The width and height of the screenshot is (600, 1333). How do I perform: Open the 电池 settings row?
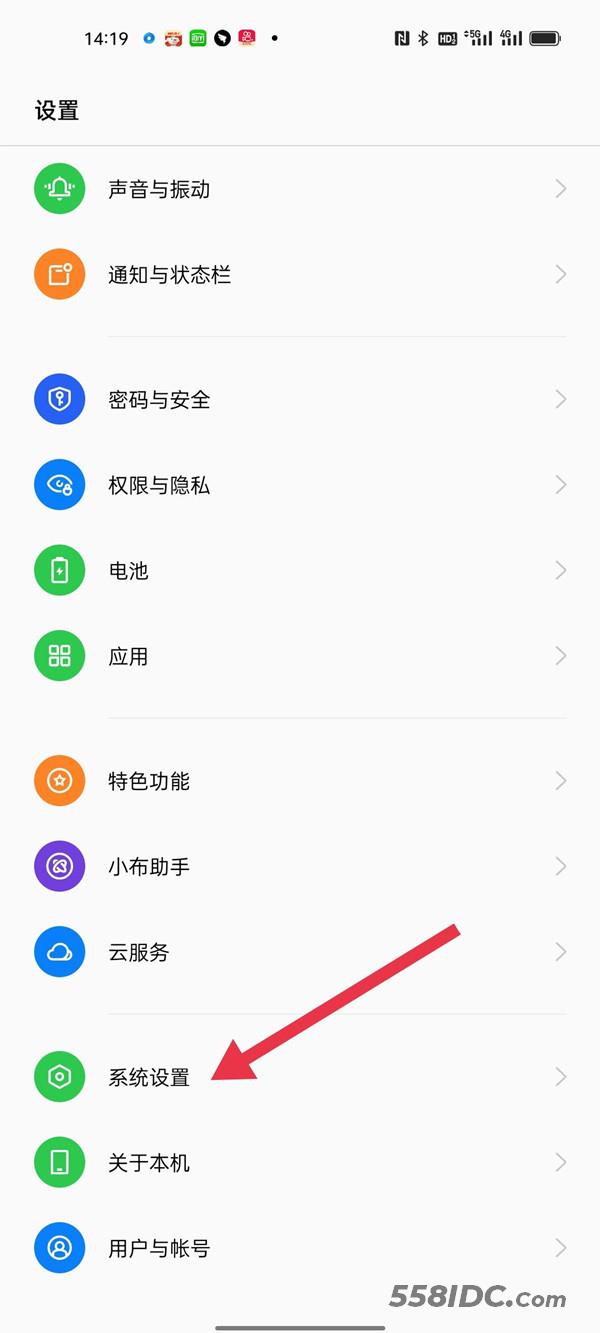(300, 571)
